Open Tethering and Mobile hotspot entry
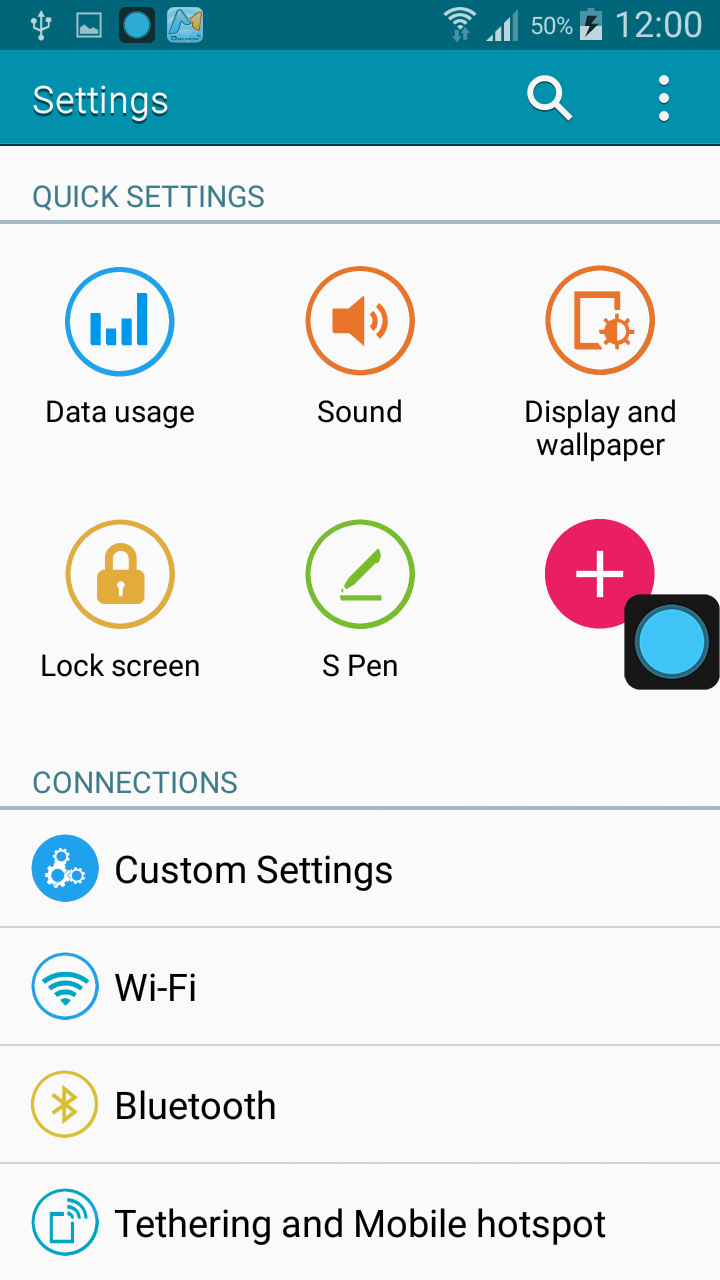 pyautogui.click(x=360, y=1222)
